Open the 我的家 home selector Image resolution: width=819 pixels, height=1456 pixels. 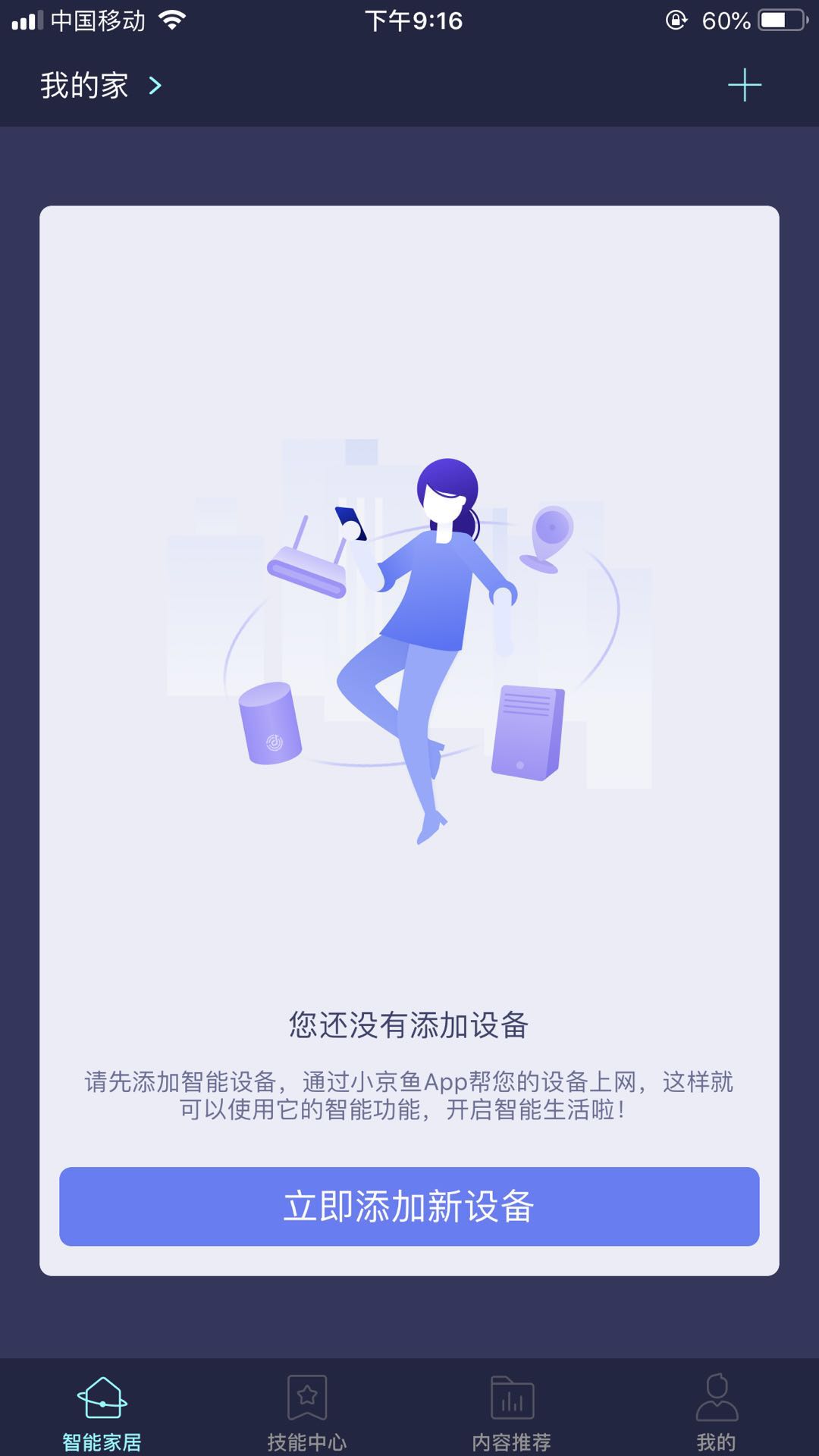click(x=100, y=86)
